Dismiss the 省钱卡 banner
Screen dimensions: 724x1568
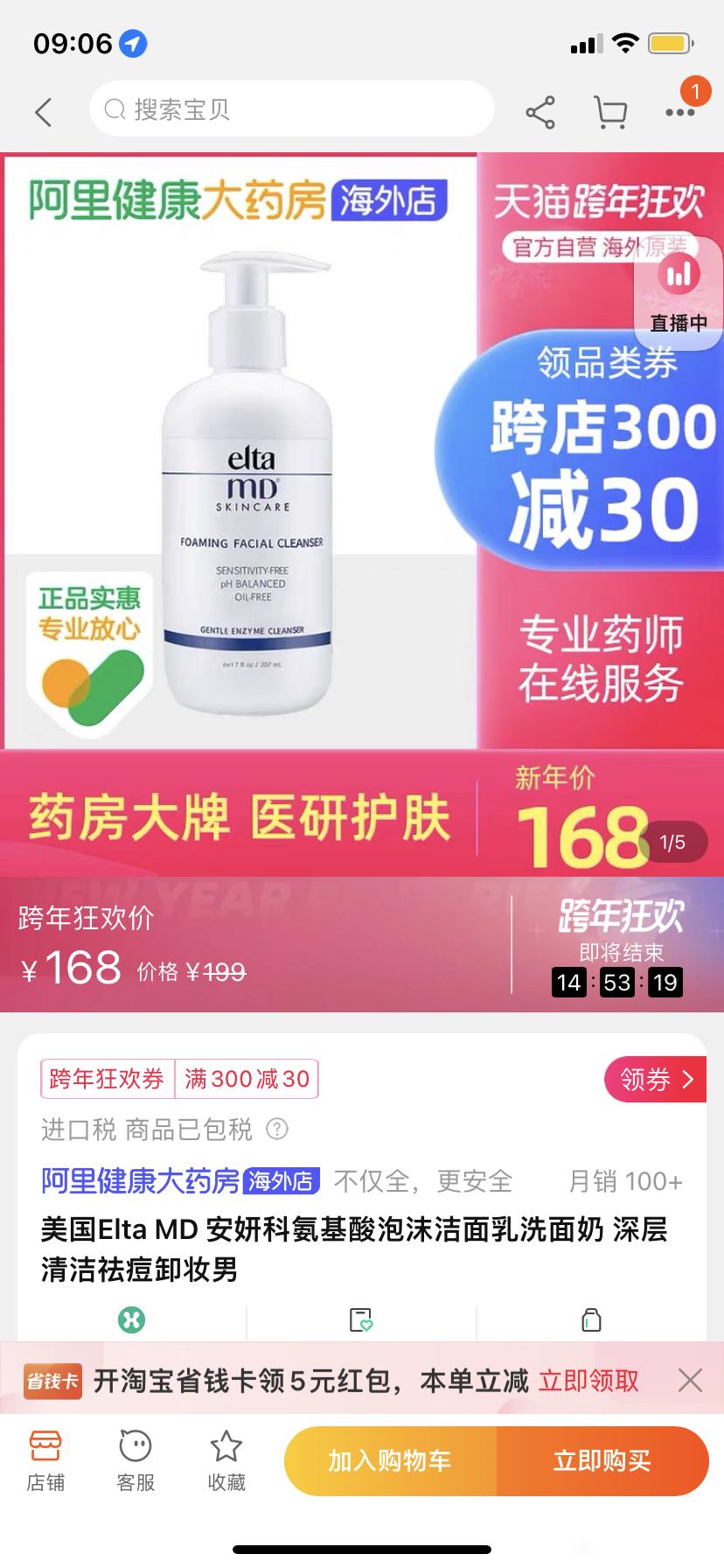[x=690, y=1381]
